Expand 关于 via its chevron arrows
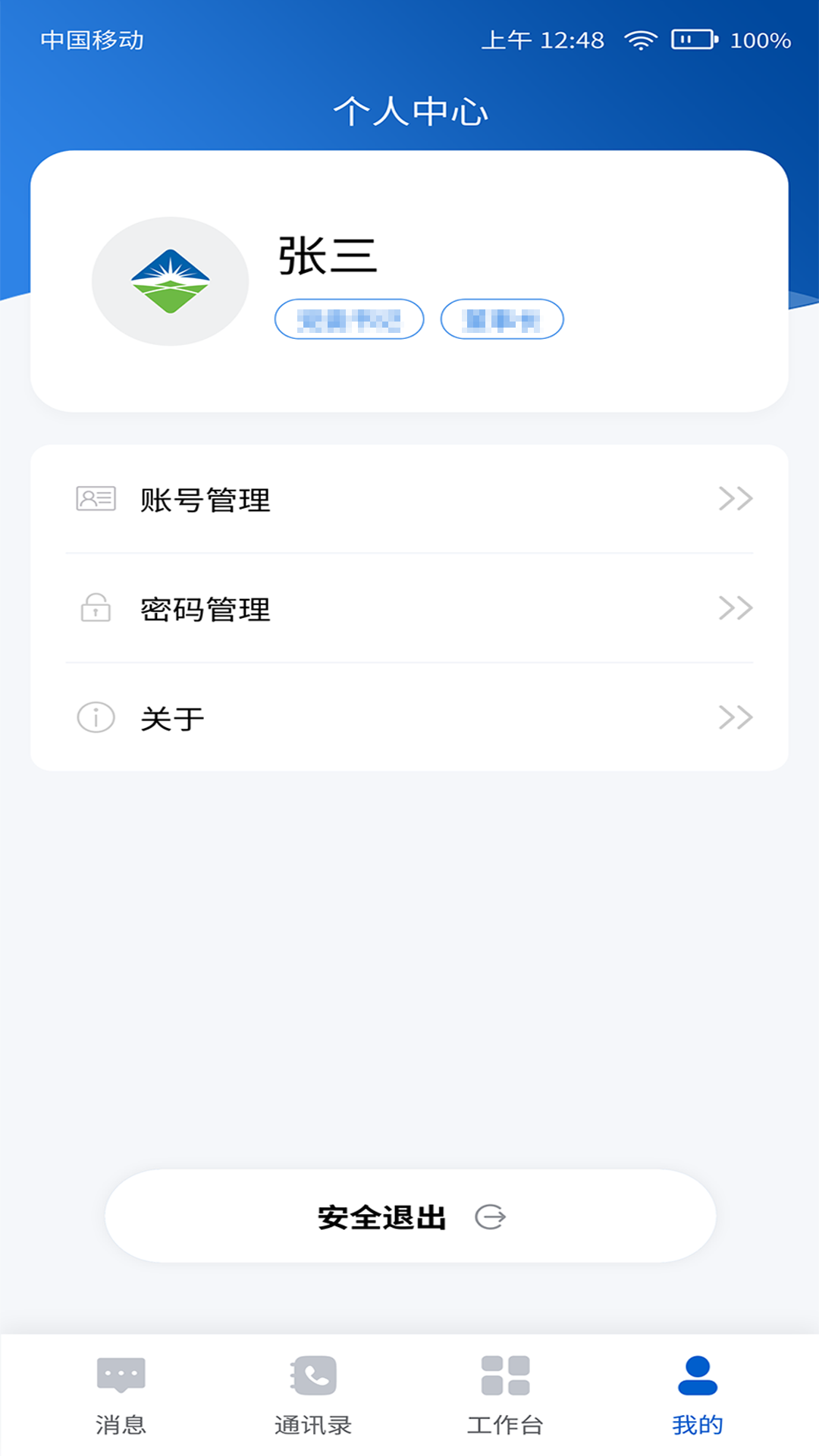Viewport: 819px width, 1456px height. (x=735, y=717)
